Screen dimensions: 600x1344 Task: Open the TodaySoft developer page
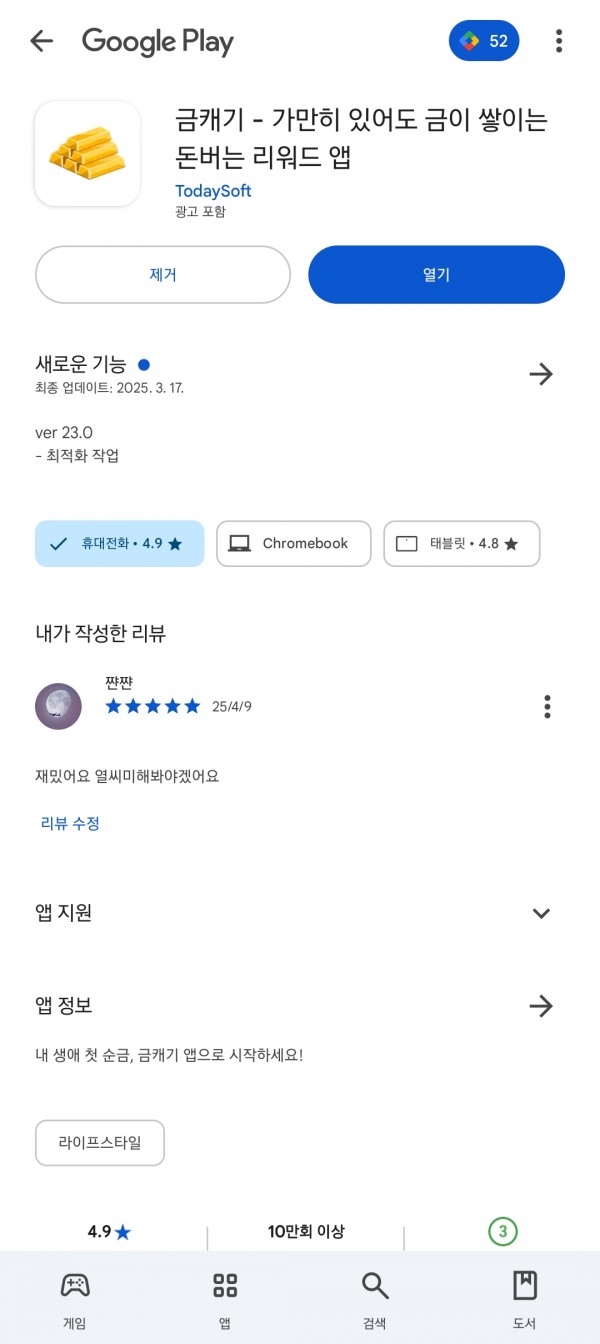click(213, 191)
